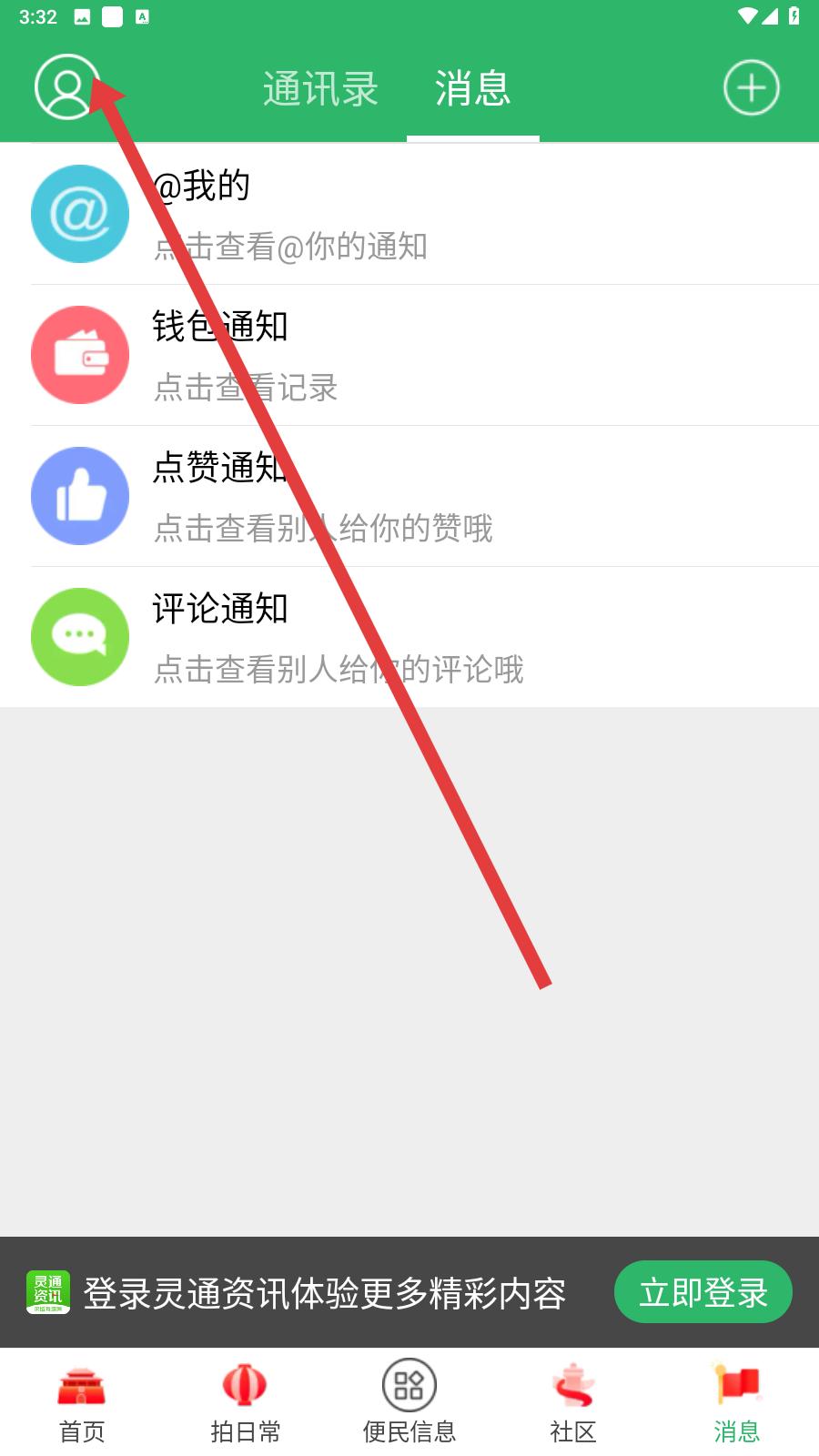Image resolution: width=819 pixels, height=1456 pixels.
Task: Select the 消息 top tab
Action: (x=473, y=89)
